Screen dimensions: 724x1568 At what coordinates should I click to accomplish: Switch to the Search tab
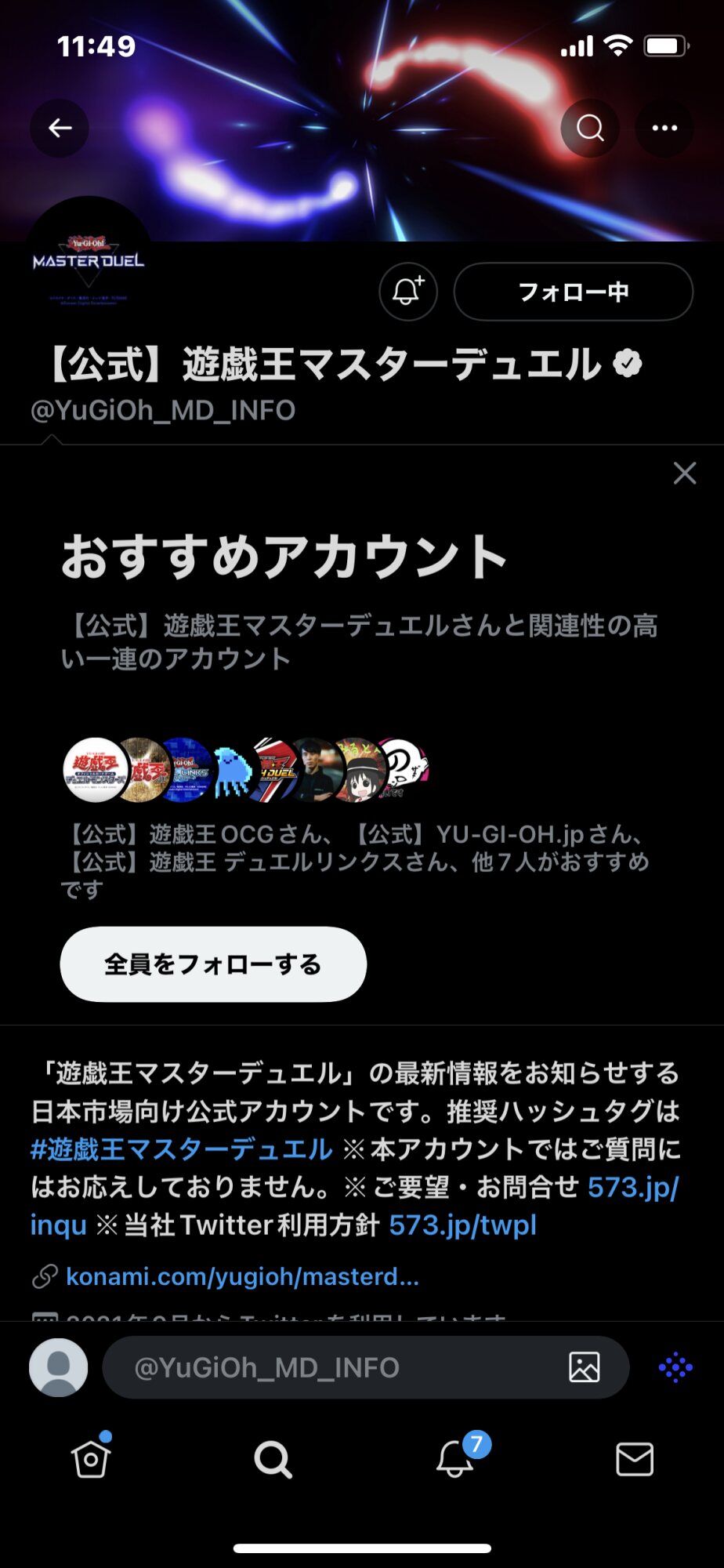(273, 1459)
